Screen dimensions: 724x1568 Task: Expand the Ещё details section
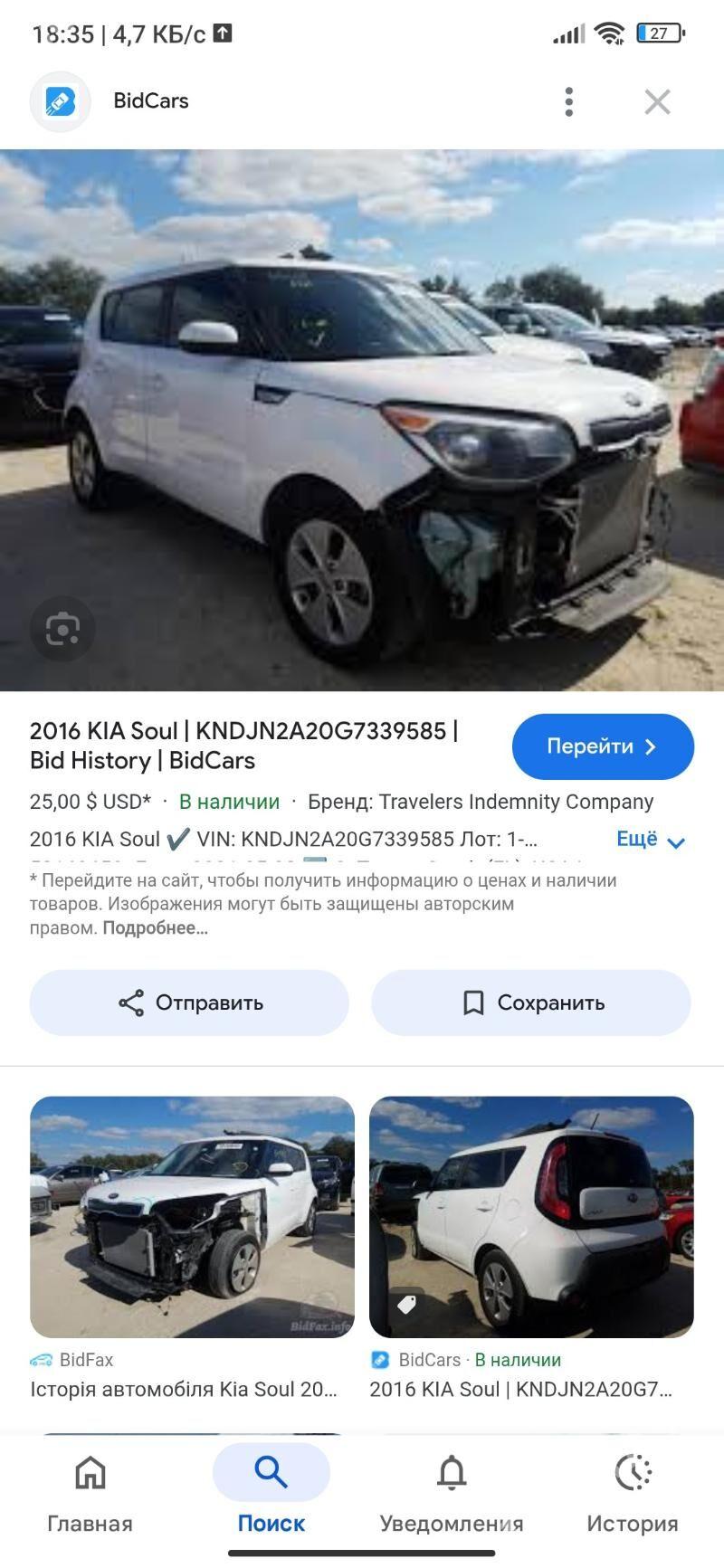tap(648, 841)
